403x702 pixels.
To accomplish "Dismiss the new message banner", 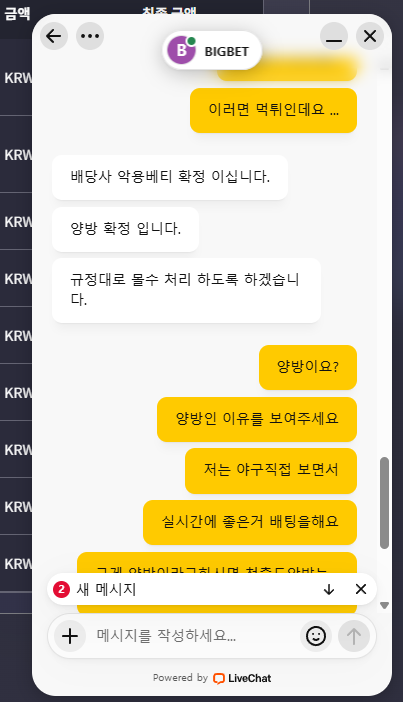I will point(361,589).
